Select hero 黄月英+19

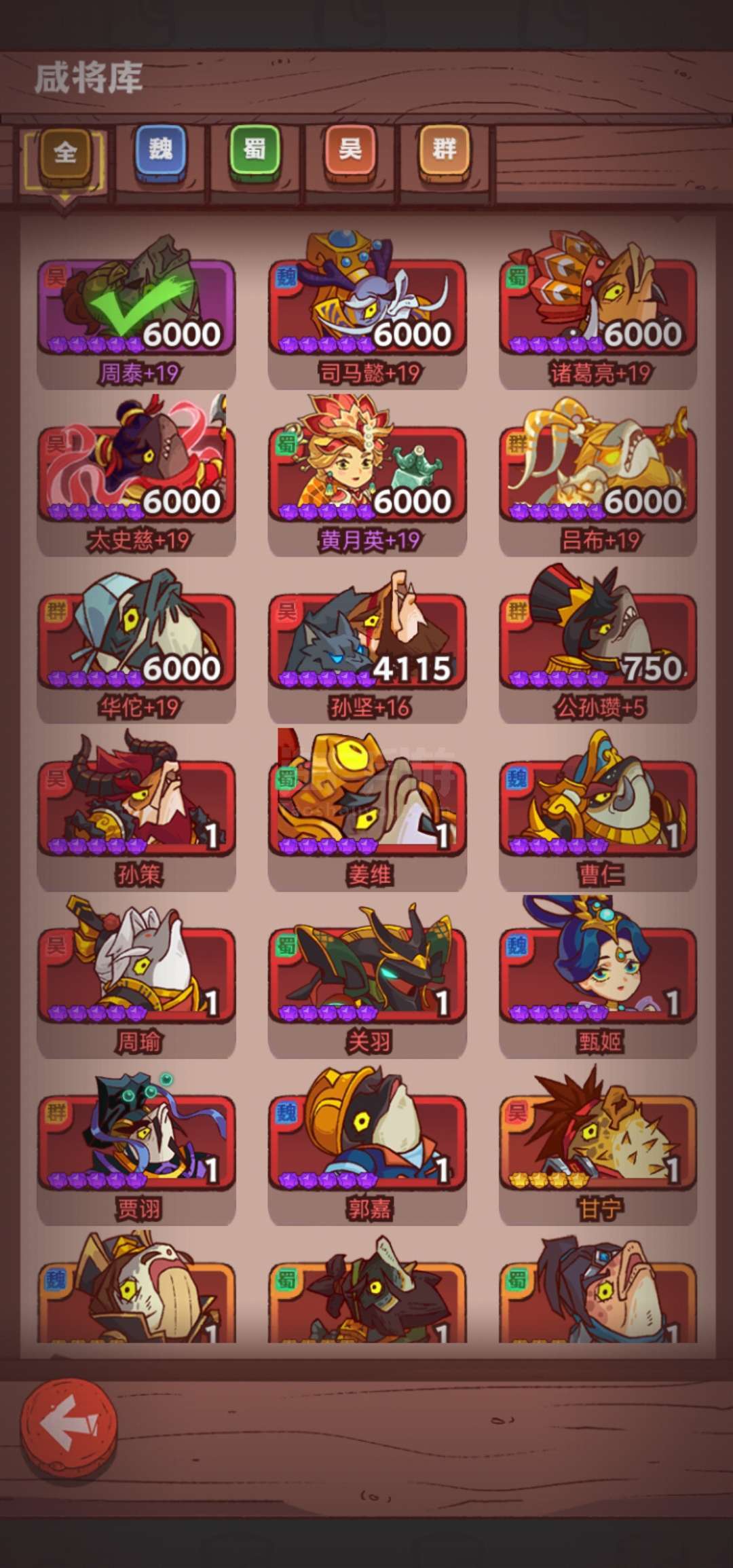[367, 478]
